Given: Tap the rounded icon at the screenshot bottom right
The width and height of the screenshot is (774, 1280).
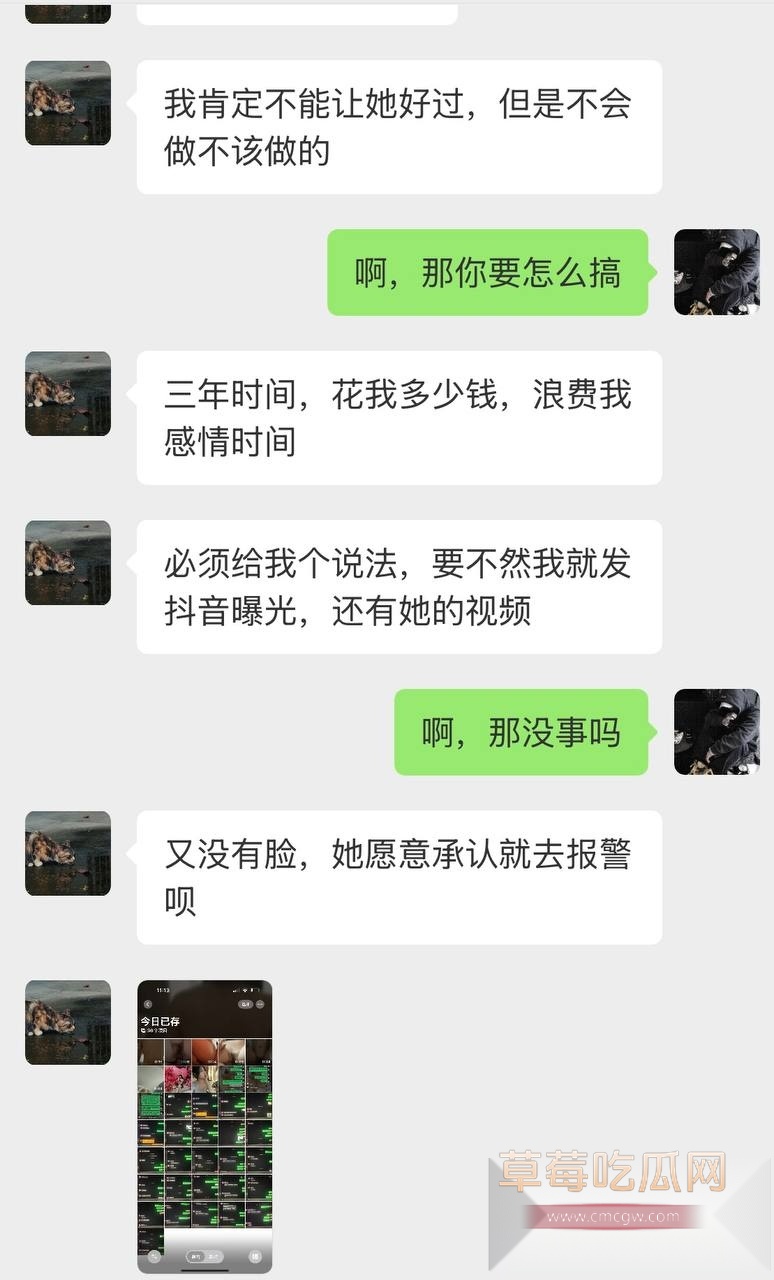Looking at the screenshot, I should point(255,1256).
